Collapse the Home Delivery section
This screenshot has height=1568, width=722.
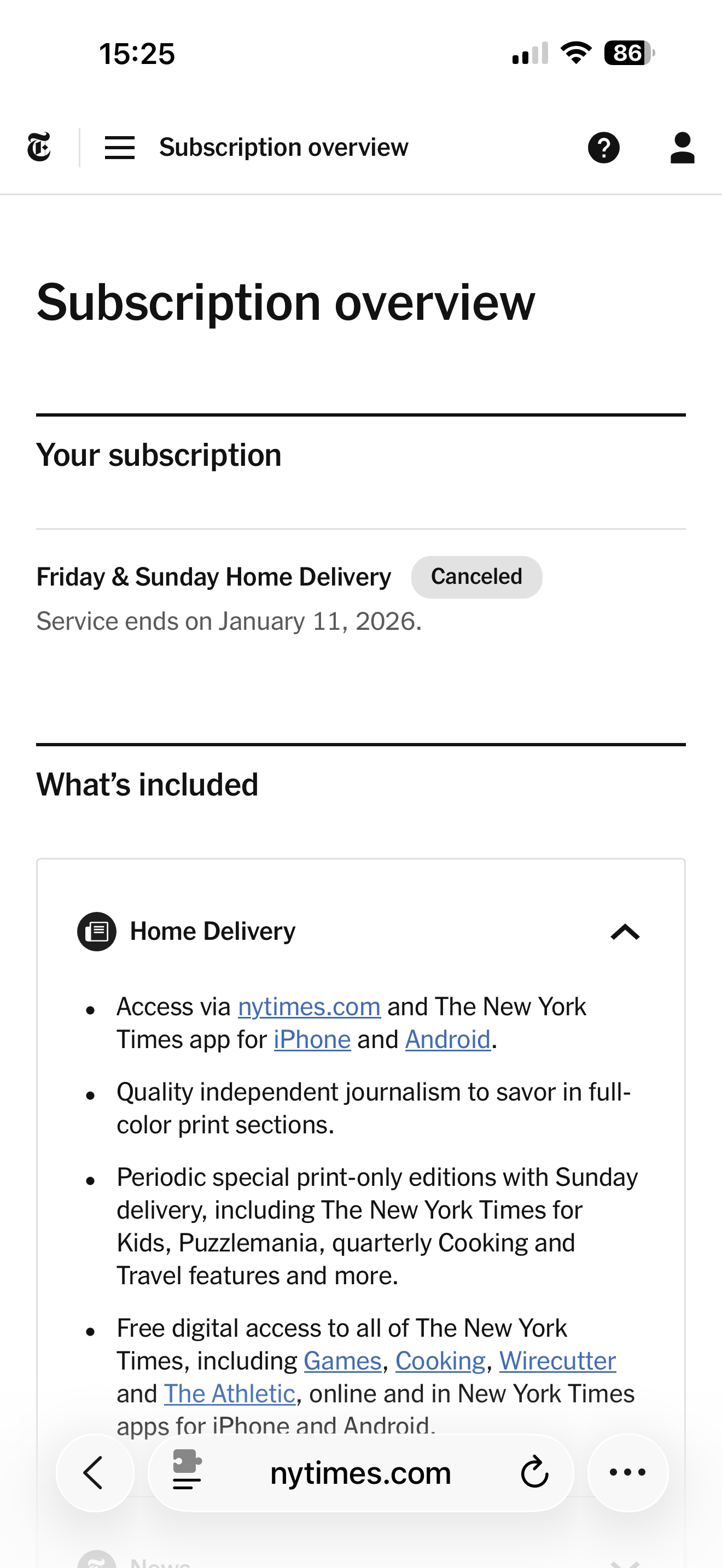point(625,932)
